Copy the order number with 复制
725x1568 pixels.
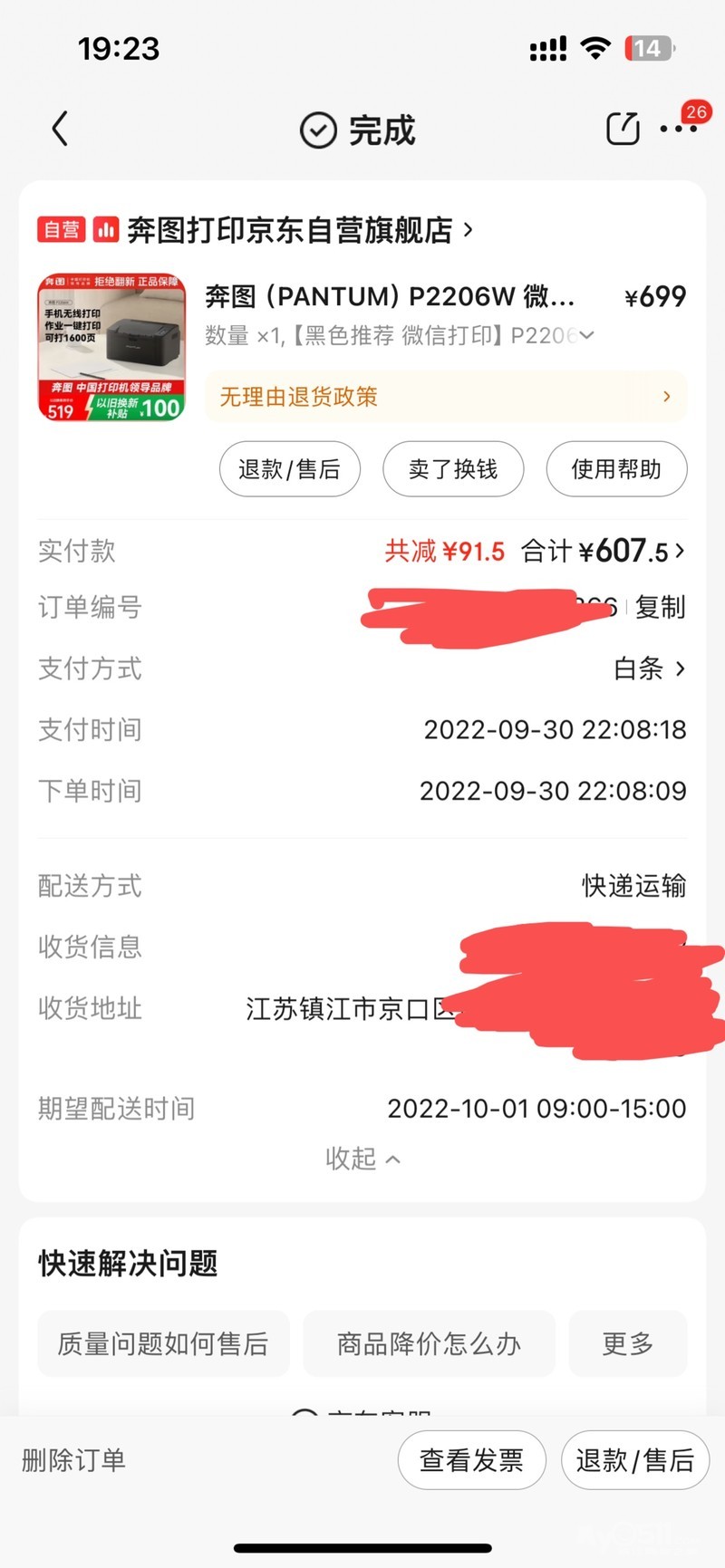click(x=660, y=607)
